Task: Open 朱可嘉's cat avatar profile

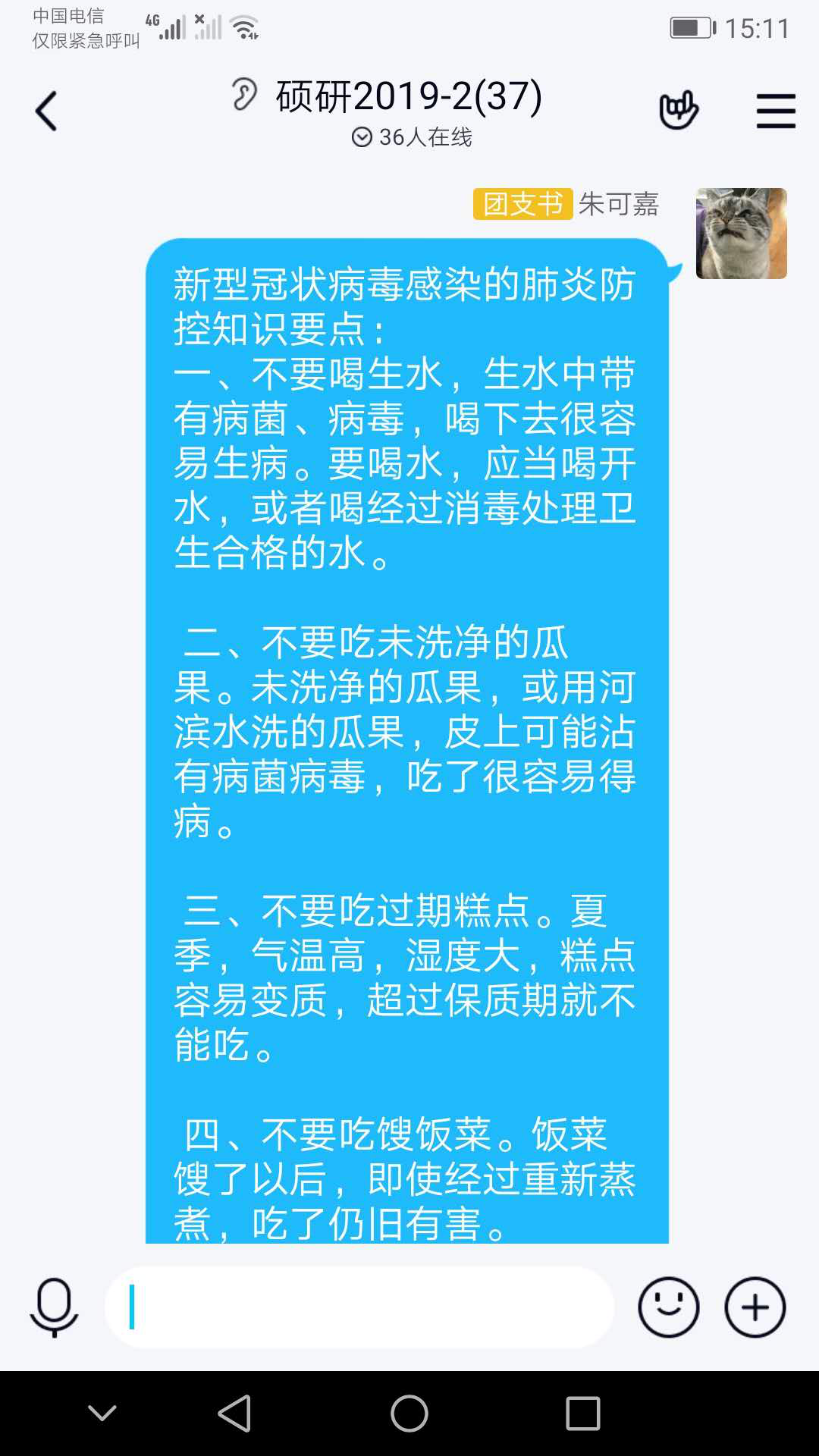Action: [741, 234]
